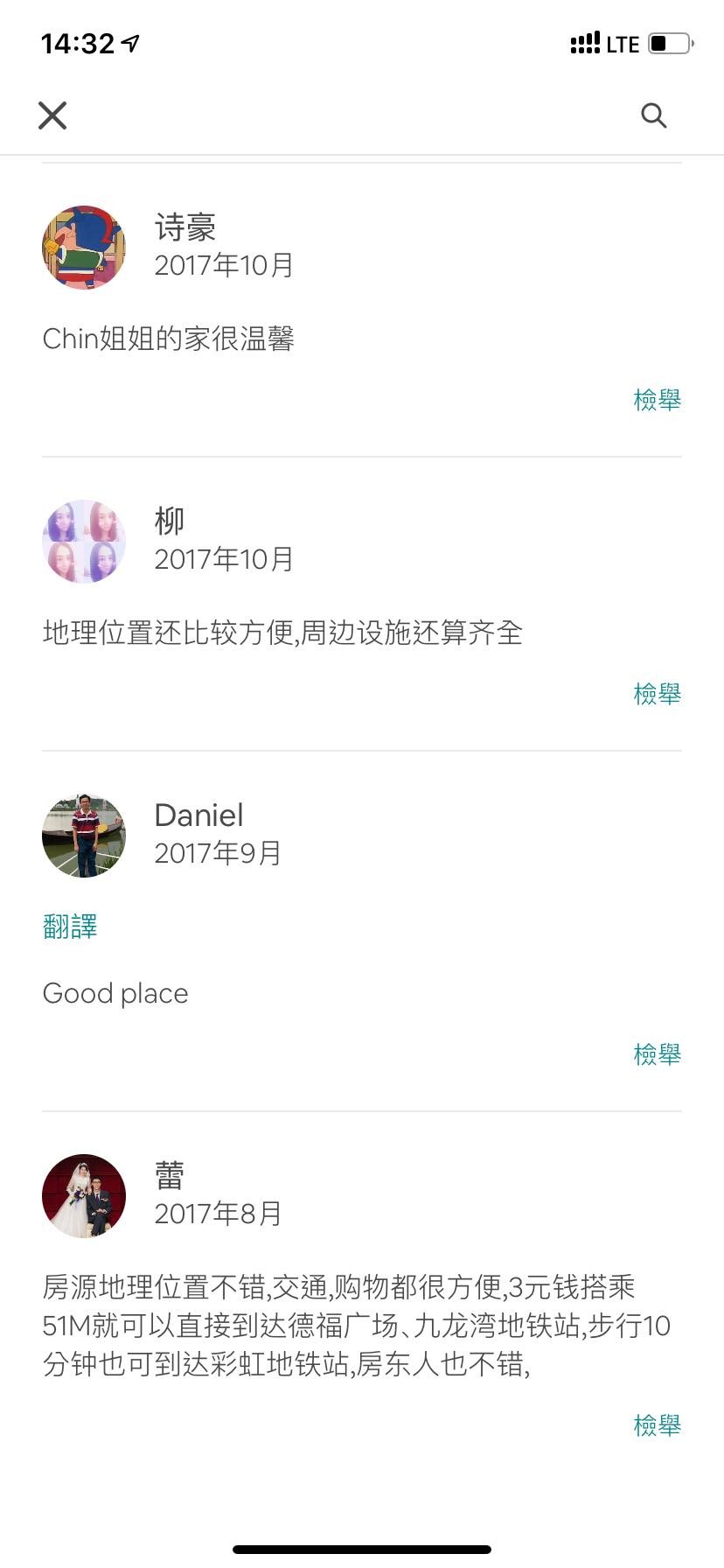Report 诗豪's review via 檢舉
Image resolution: width=724 pixels, height=1568 pixels.
[657, 399]
